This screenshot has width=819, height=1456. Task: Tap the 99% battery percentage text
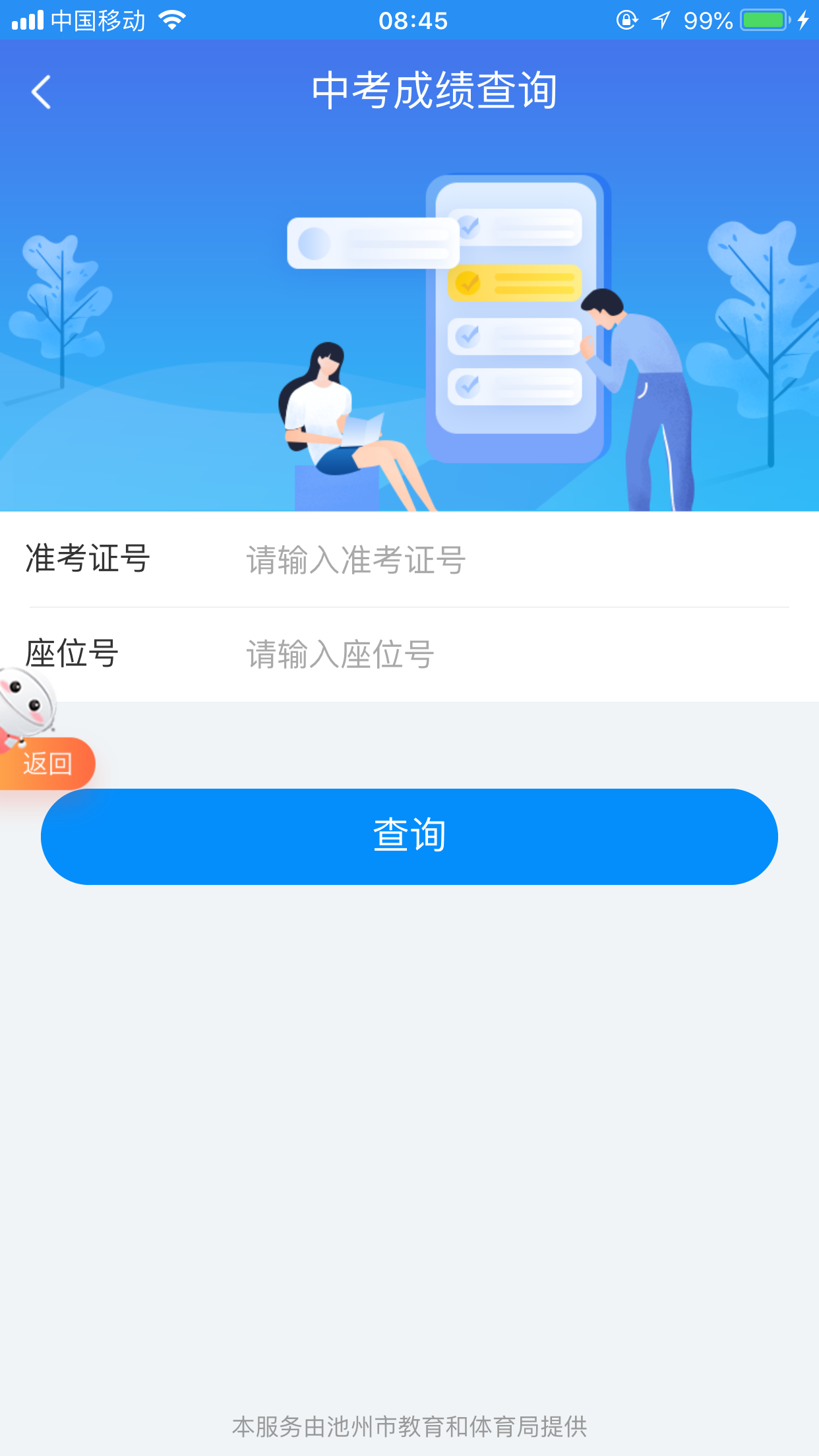708,20
